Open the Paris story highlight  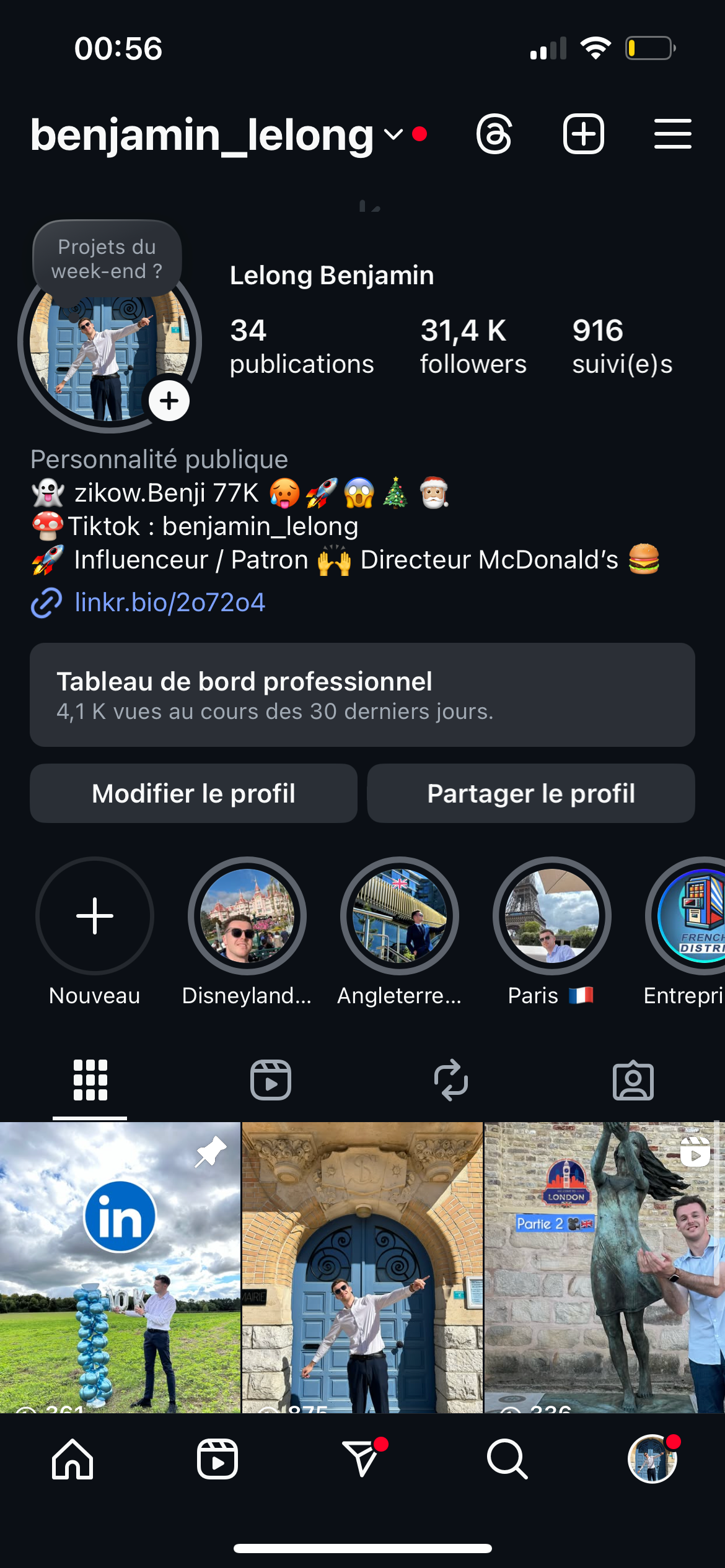coord(551,916)
